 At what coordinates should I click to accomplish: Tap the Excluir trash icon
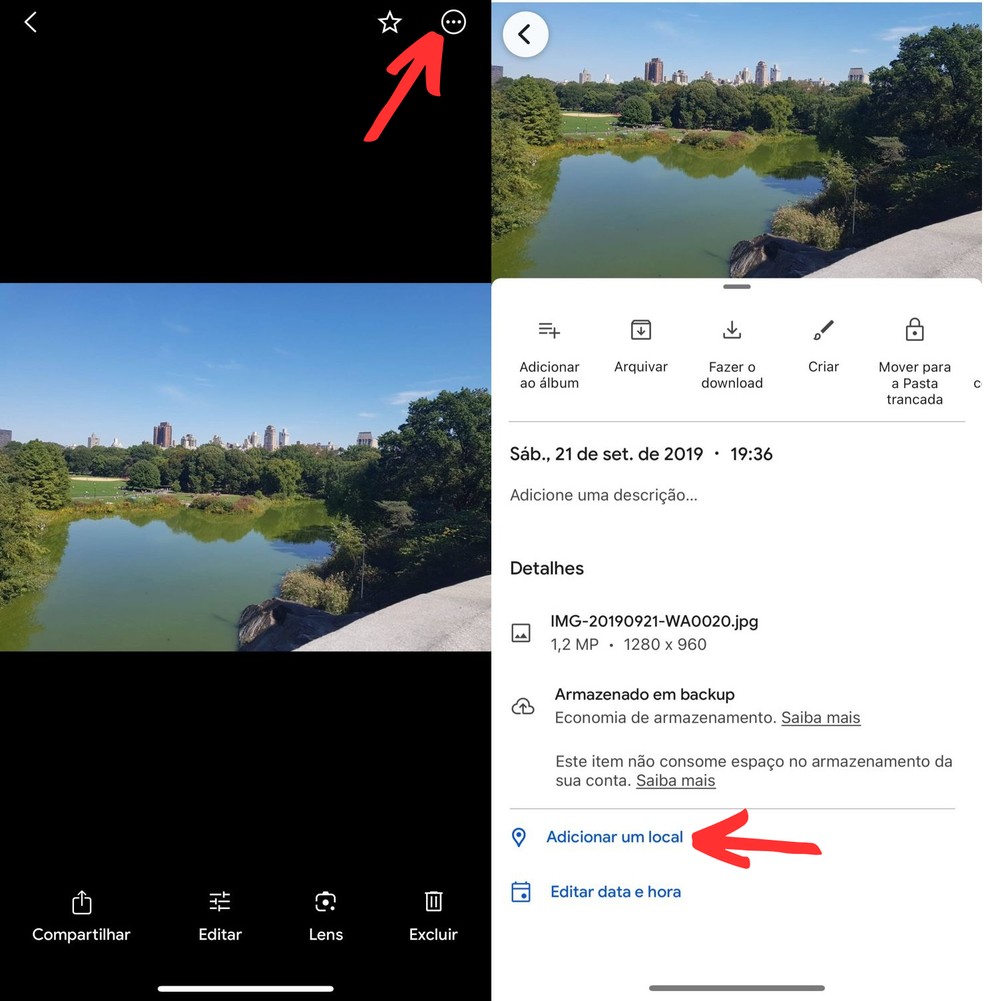pyautogui.click(x=432, y=903)
